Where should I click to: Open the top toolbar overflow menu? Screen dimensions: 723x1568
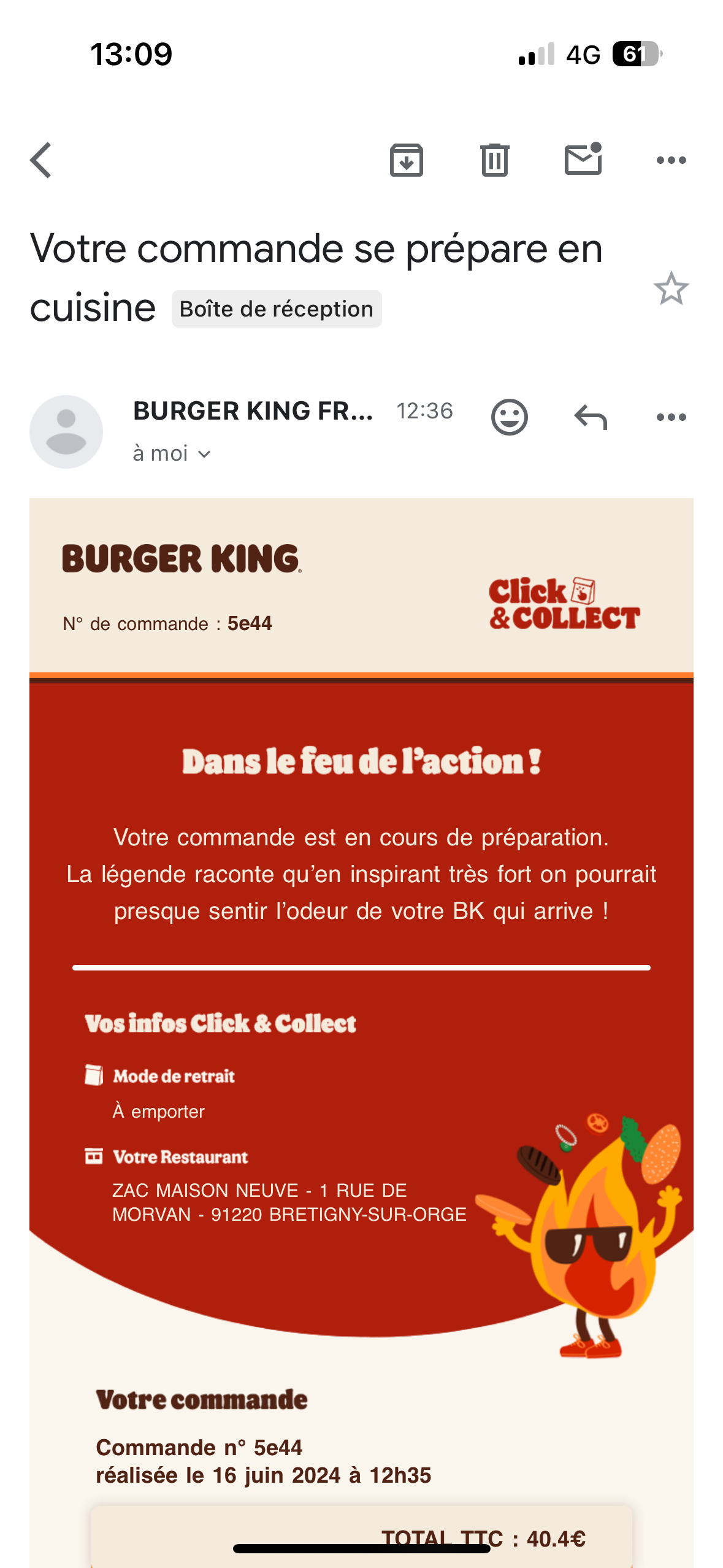point(671,161)
